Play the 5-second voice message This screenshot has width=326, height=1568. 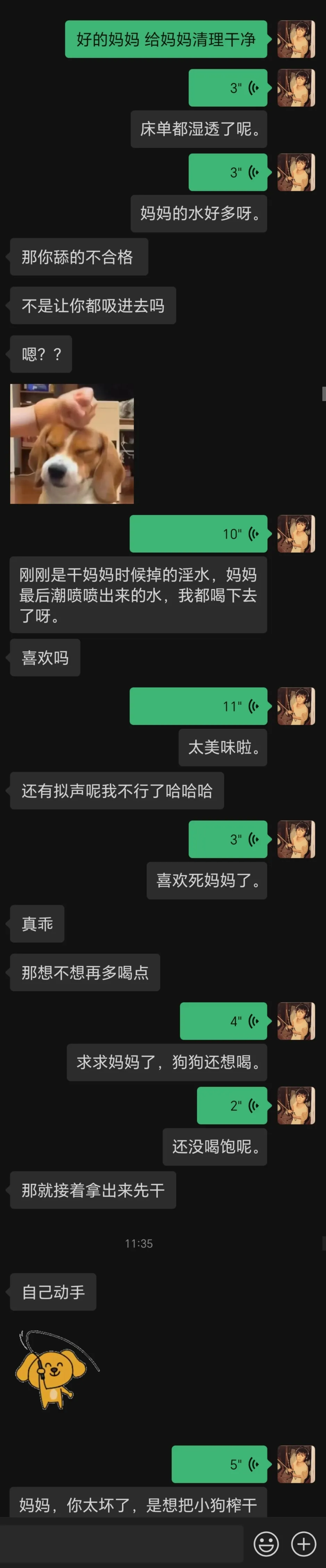click(x=219, y=1464)
